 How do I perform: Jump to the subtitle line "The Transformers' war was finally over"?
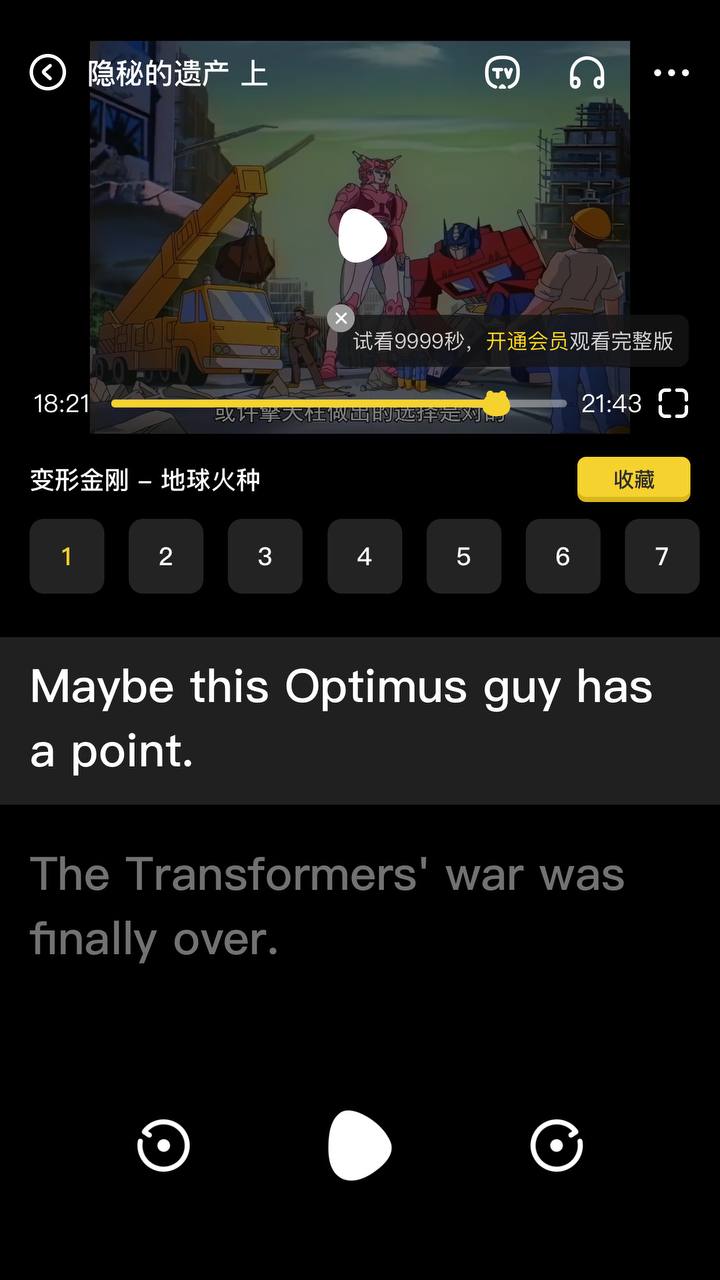click(x=328, y=906)
